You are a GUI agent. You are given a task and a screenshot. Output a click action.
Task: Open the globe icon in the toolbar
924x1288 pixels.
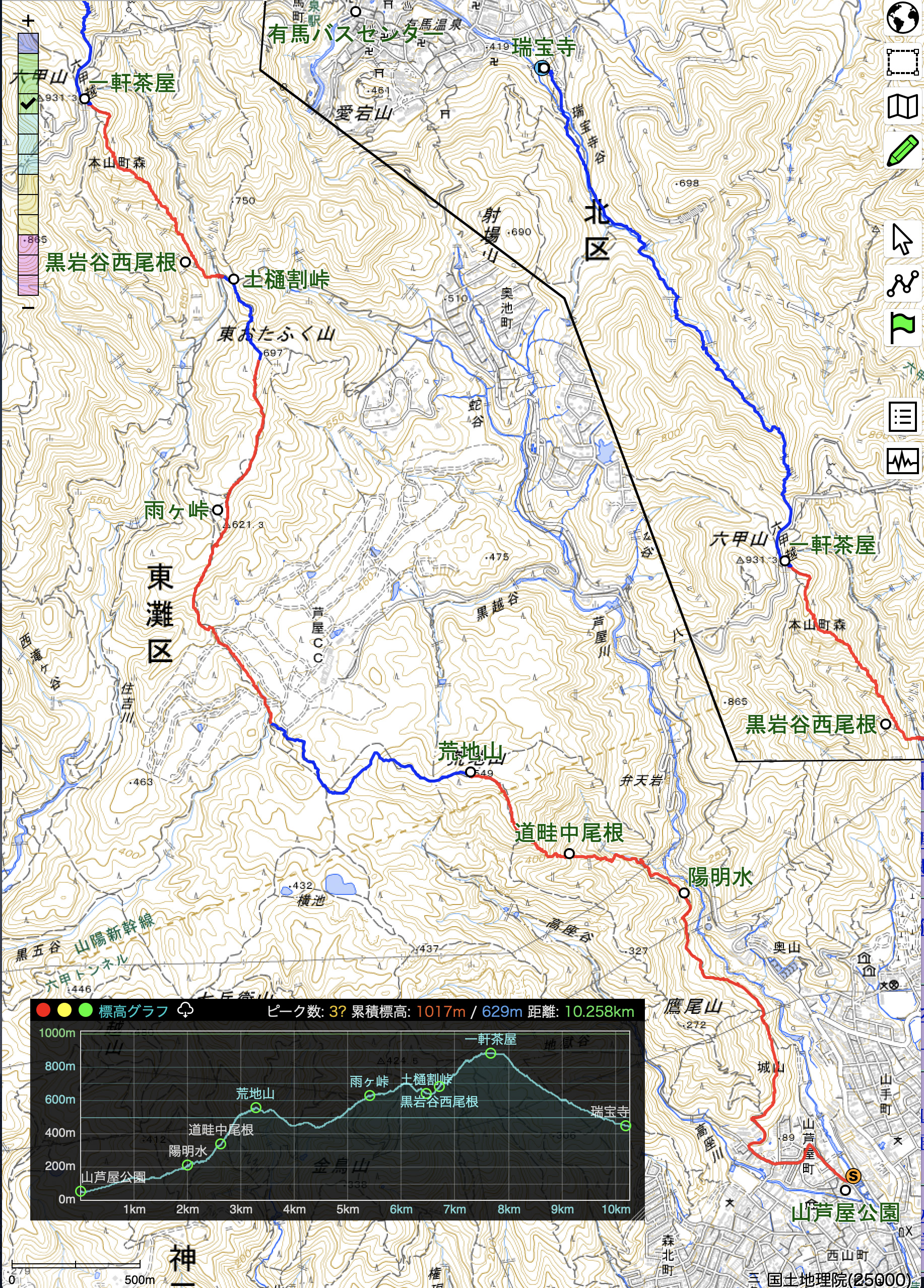pyautogui.click(x=902, y=18)
